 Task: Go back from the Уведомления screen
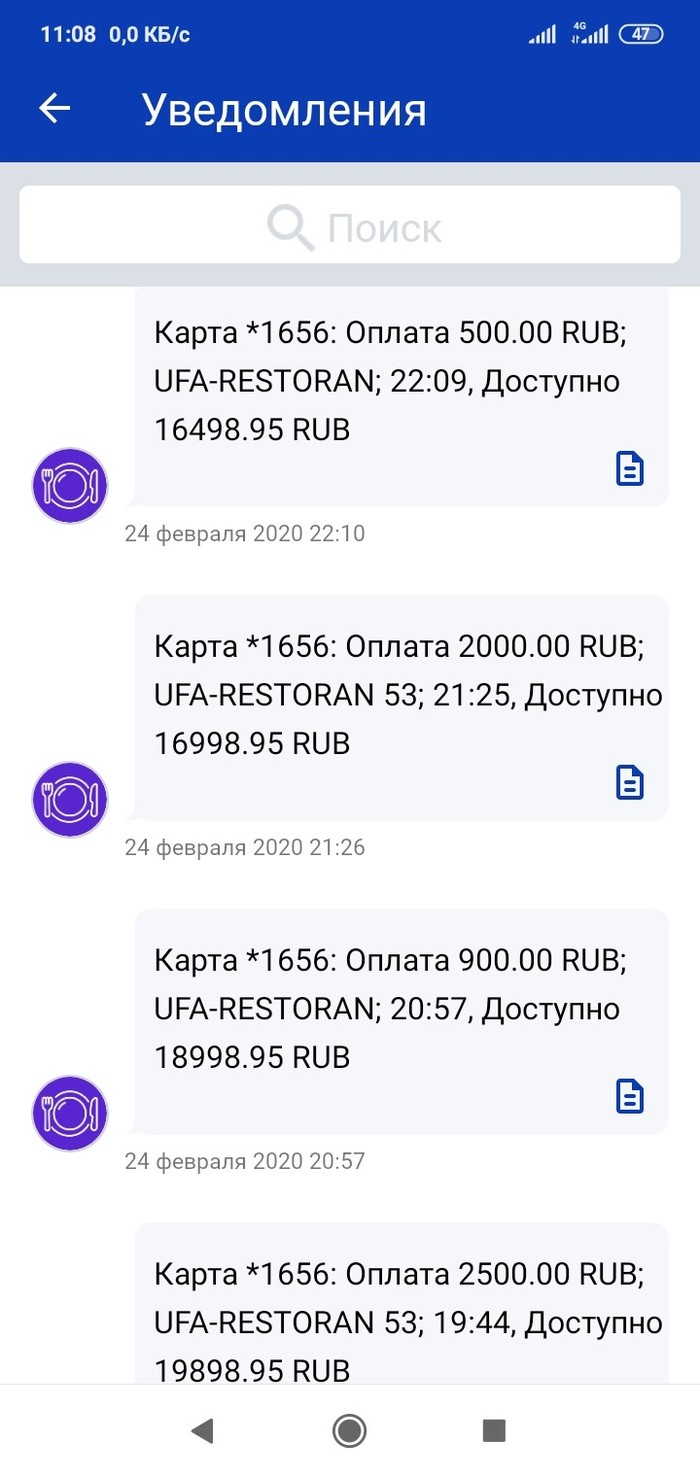[55, 109]
